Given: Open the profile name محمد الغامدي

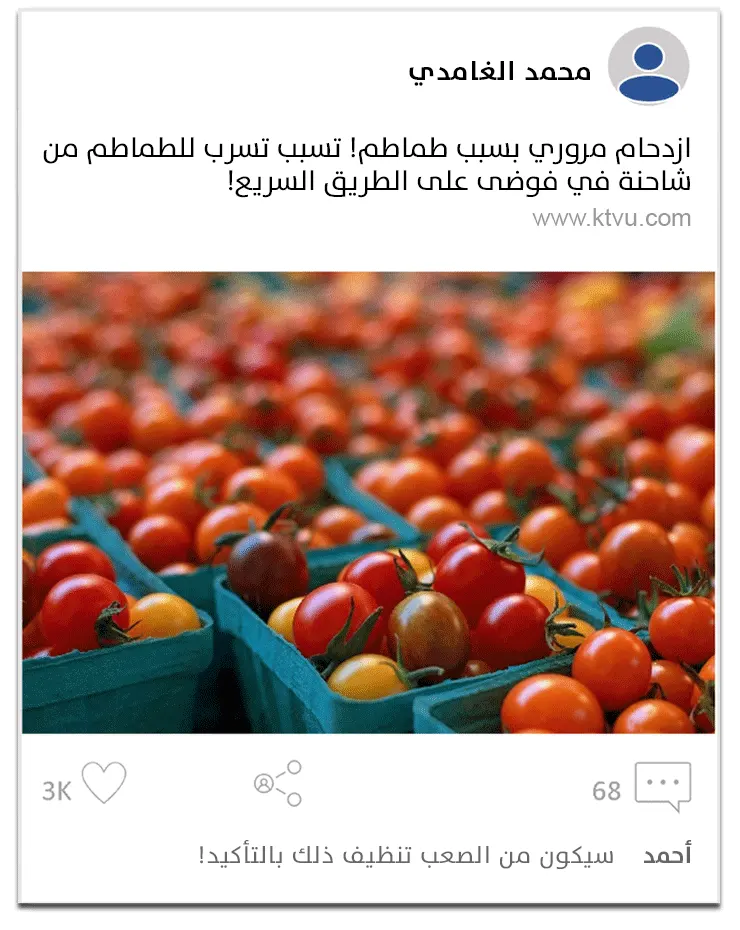Looking at the screenshot, I should tap(499, 72).
